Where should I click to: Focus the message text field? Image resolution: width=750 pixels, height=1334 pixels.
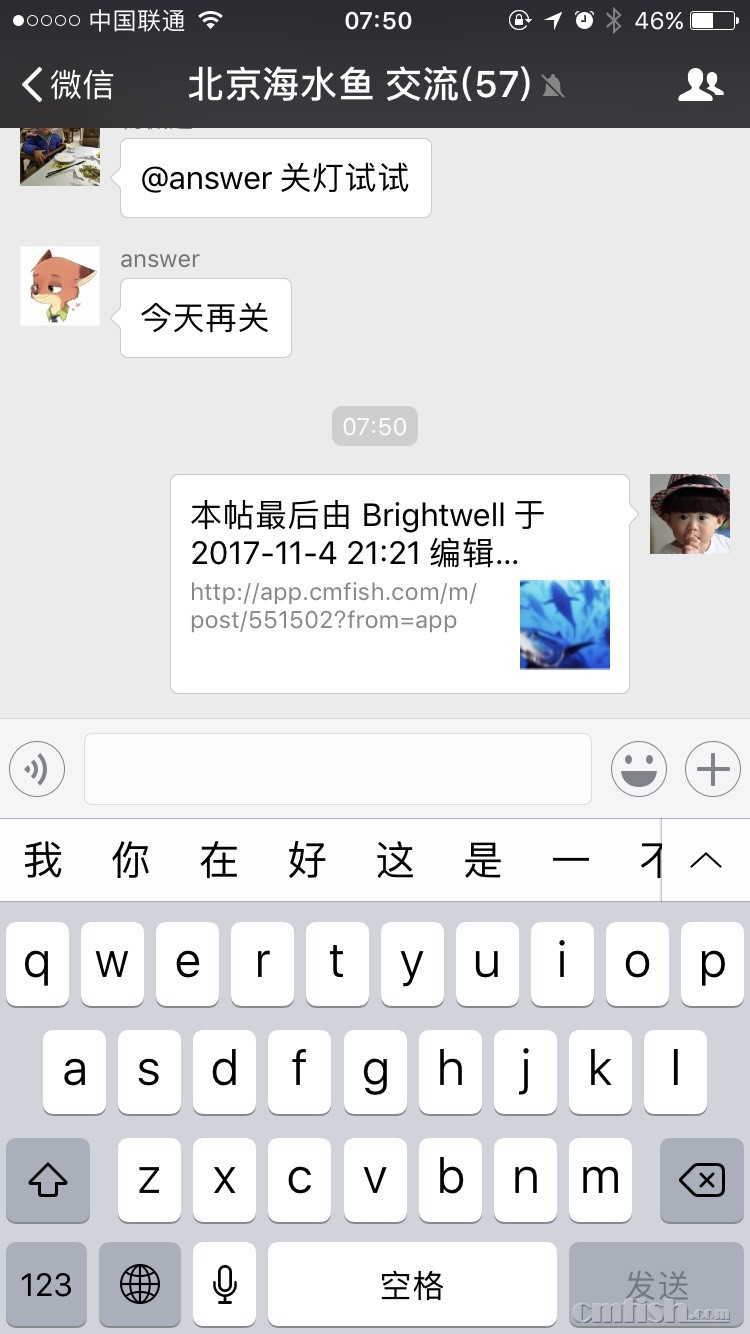tap(337, 769)
